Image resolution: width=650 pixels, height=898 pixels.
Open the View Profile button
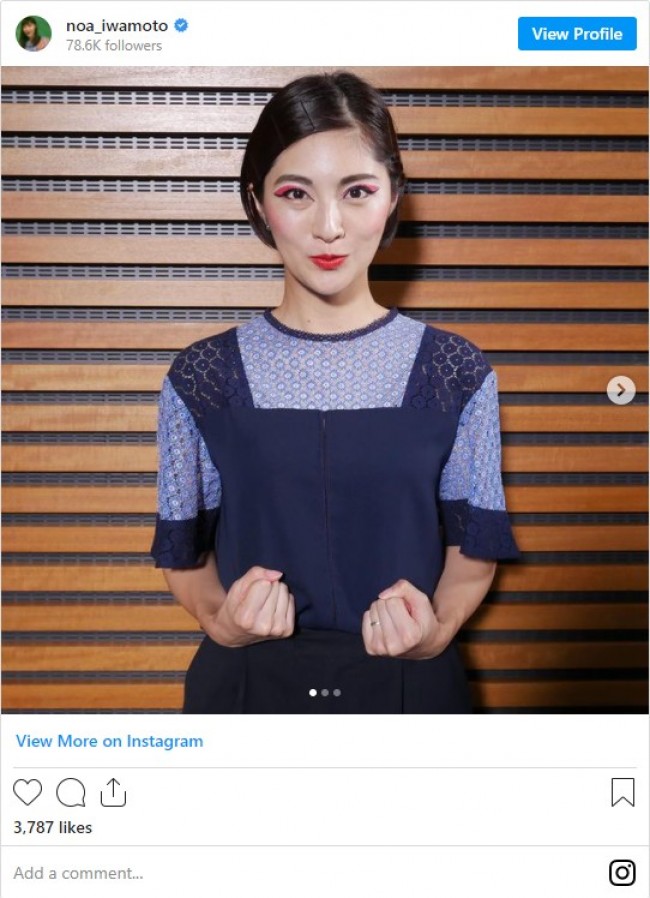577,34
